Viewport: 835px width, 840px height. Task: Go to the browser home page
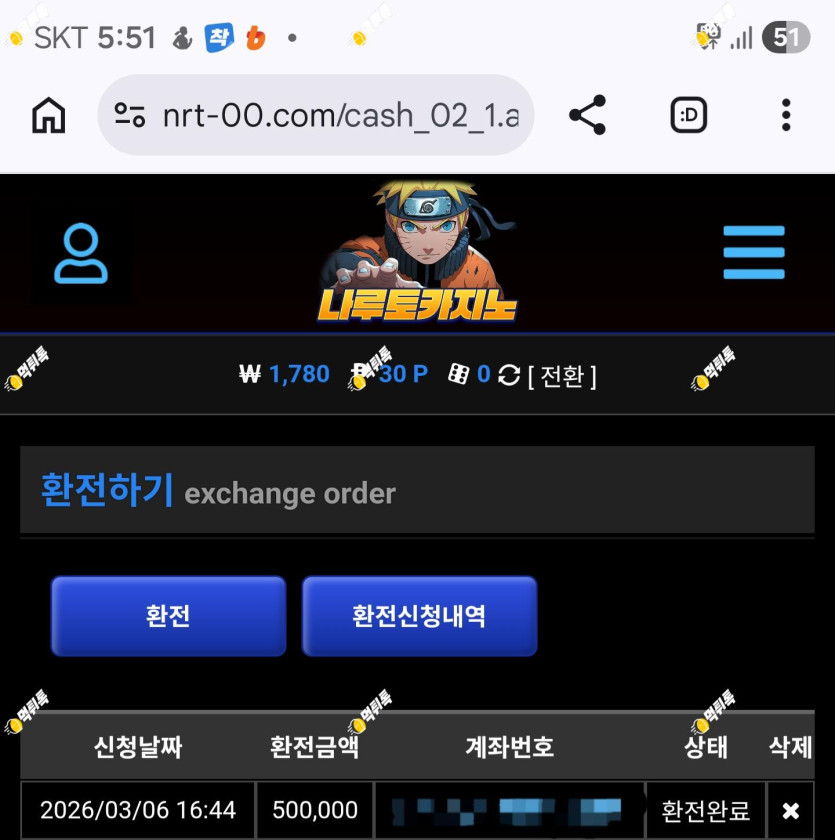point(49,115)
